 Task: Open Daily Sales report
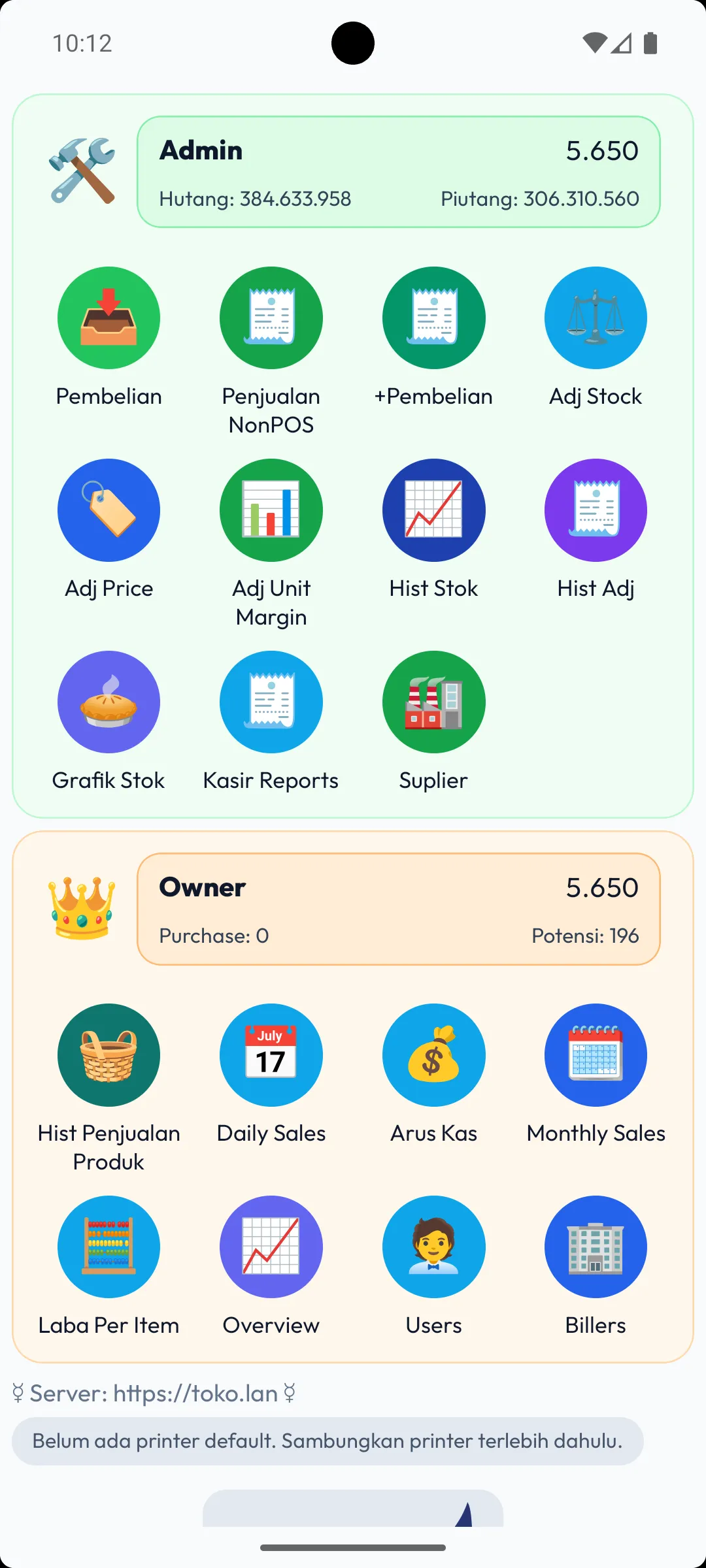click(271, 1055)
